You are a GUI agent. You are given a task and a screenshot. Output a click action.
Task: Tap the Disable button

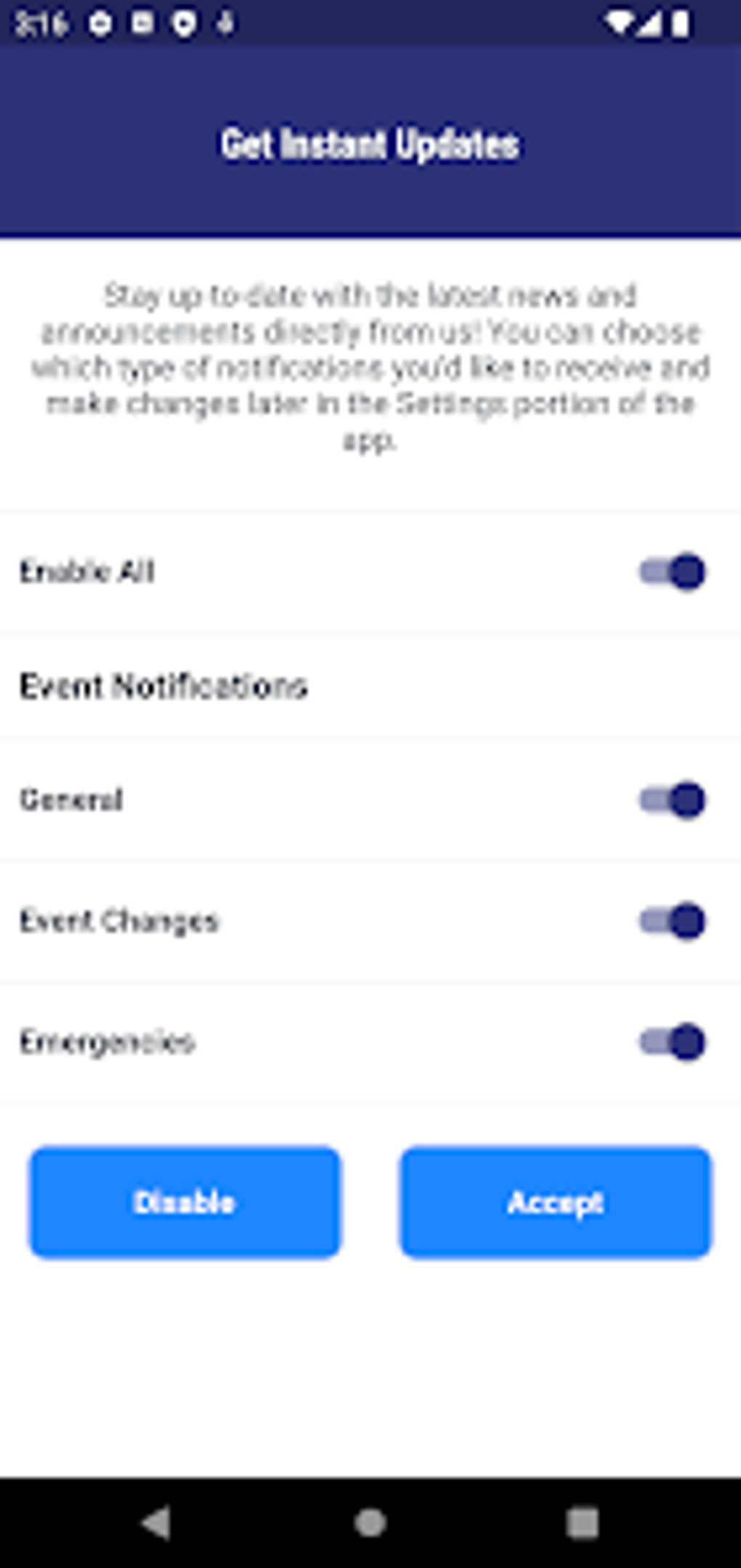click(185, 1202)
